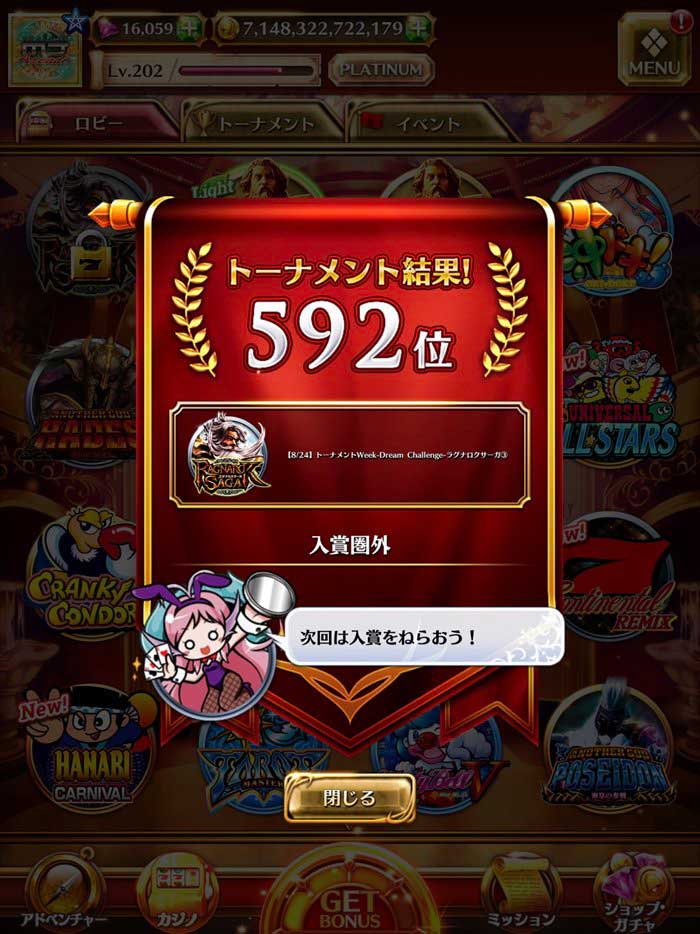Go to カジノ section
This screenshot has height=934, width=700.
click(176, 892)
